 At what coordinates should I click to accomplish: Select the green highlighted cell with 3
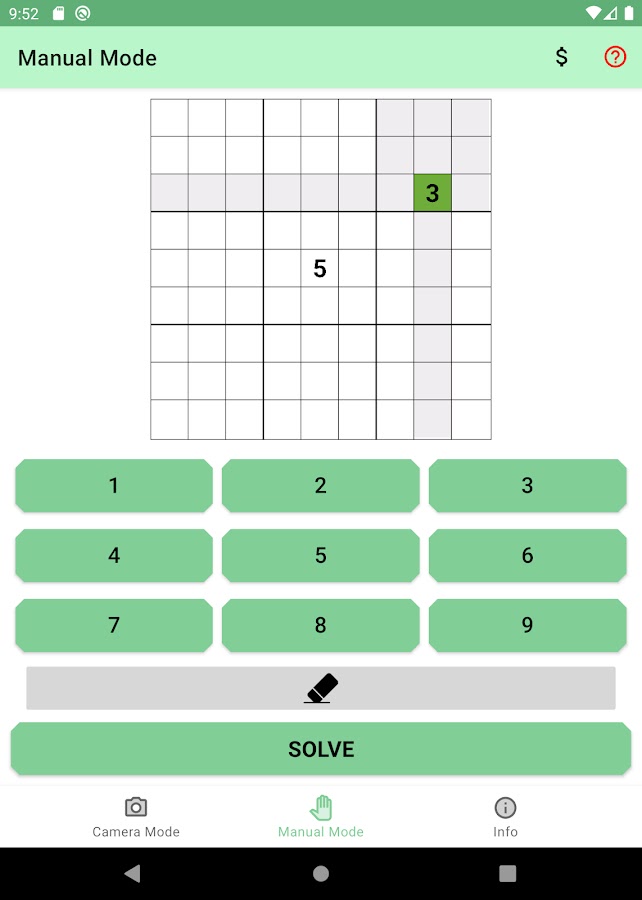tap(432, 193)
